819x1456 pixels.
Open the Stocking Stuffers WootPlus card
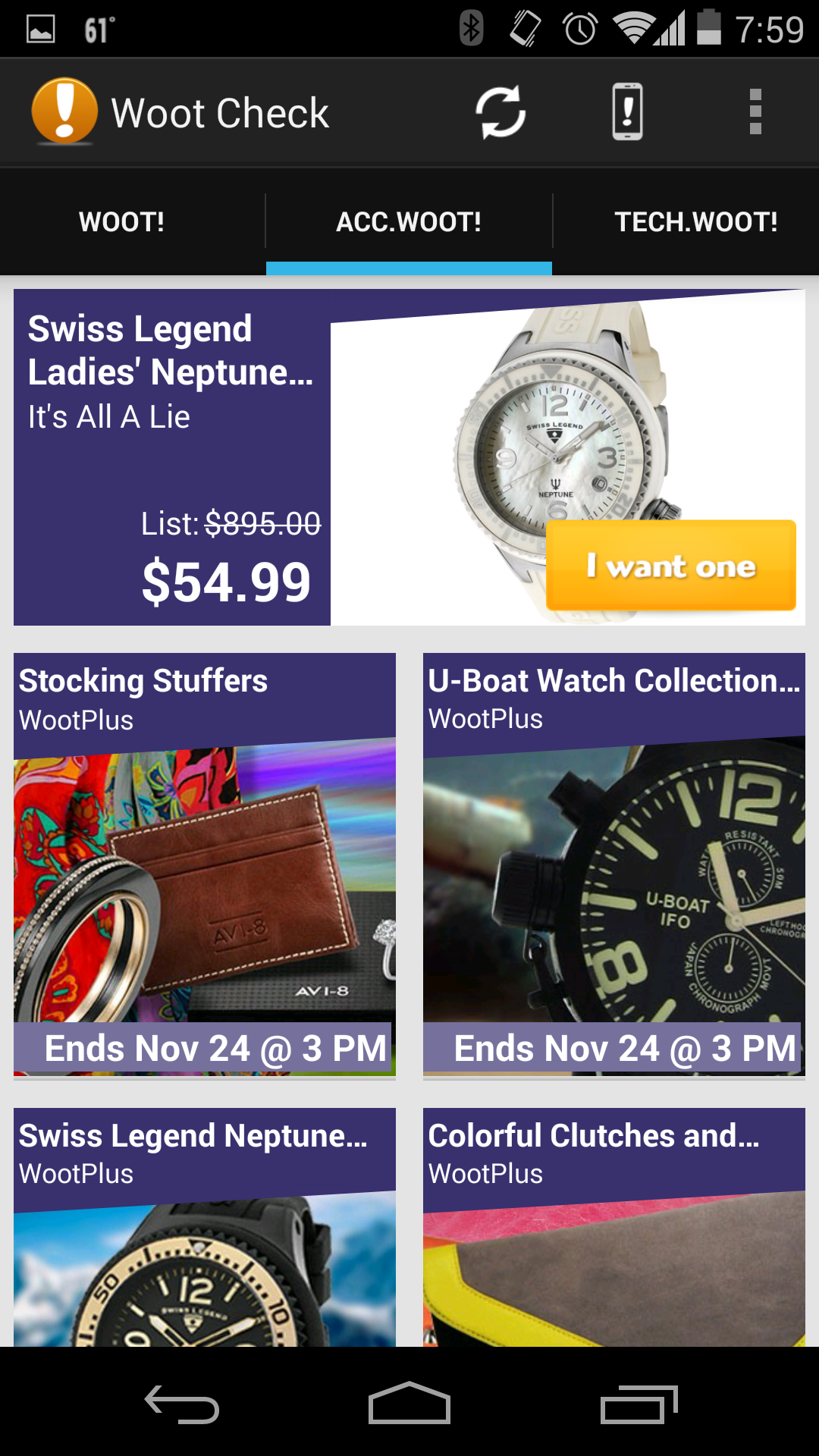pyautogui.click(x=205, y=864)
